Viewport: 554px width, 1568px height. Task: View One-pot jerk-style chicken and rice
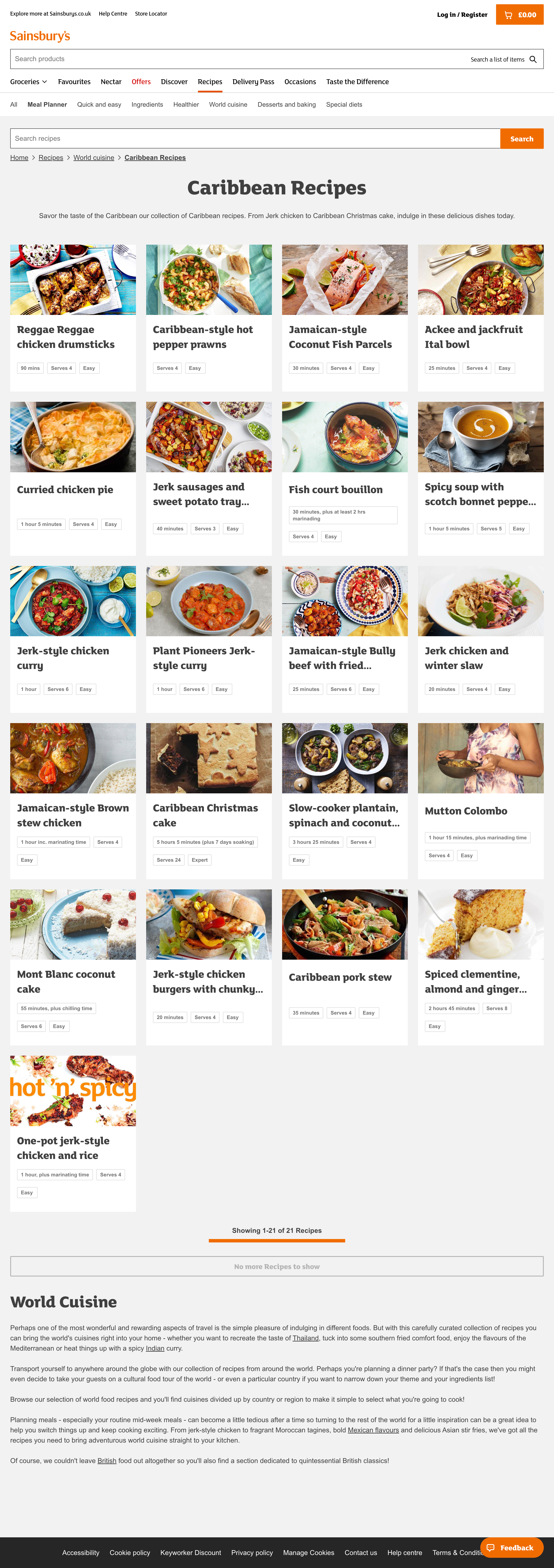point(63,1147)
